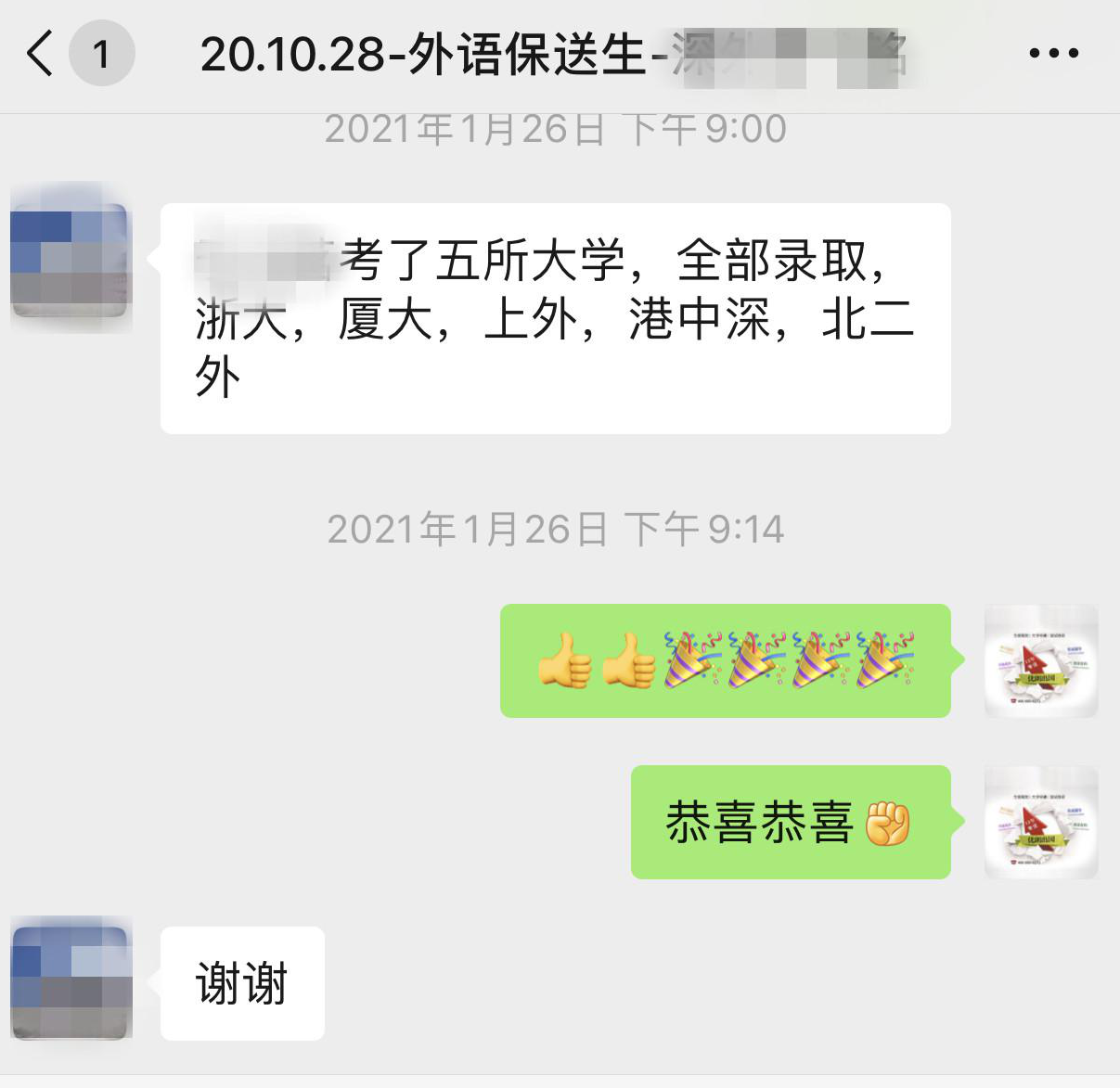
Task: Open own avatar beside the 恭喜恭喜 message
Action: 1040,823
